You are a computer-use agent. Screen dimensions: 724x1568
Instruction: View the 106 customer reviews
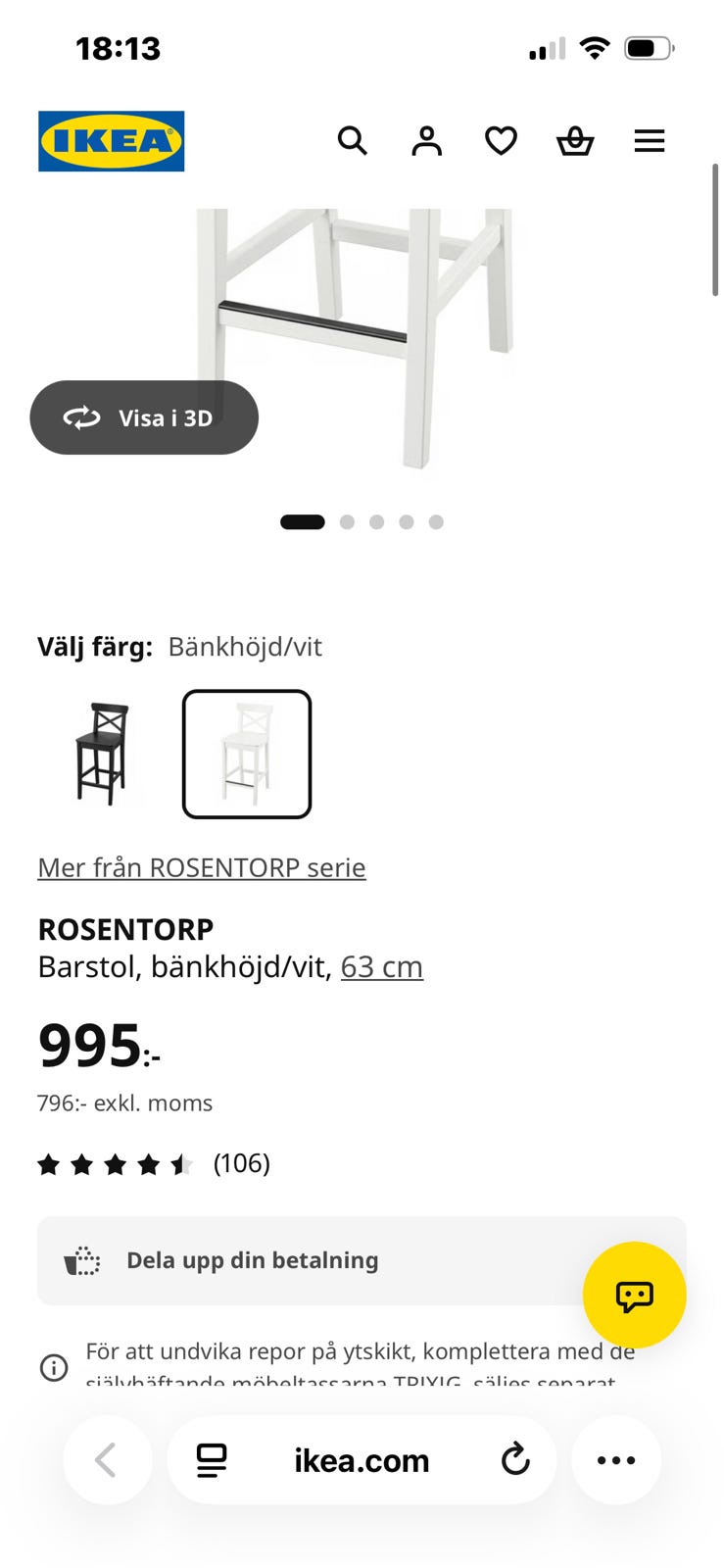(x=154, y=1163)
